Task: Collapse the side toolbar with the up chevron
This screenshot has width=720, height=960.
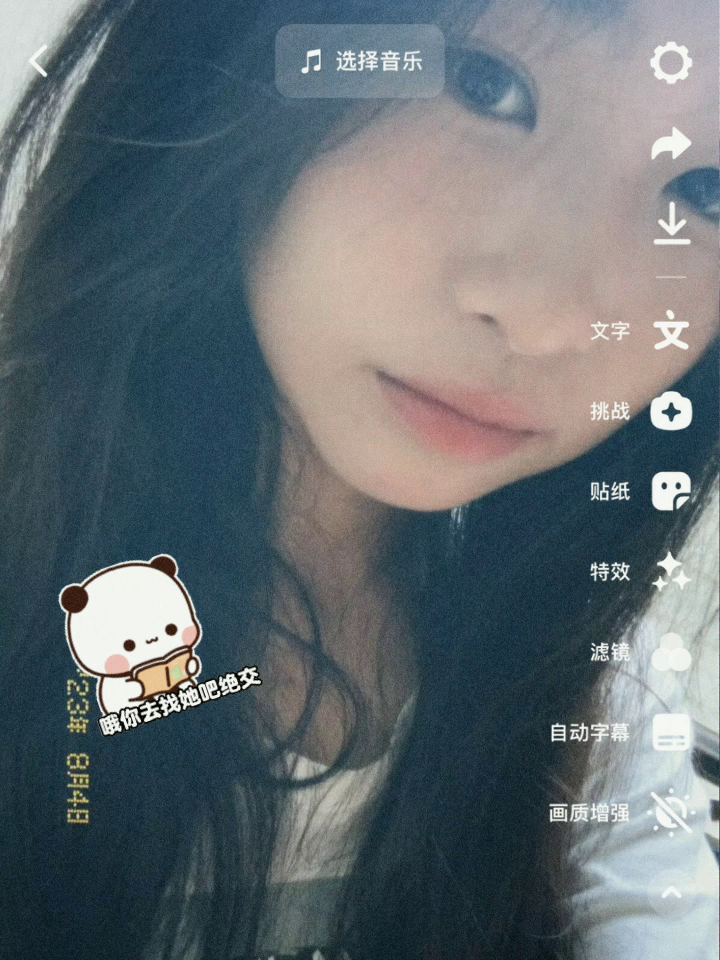Action: click(671, 892)
